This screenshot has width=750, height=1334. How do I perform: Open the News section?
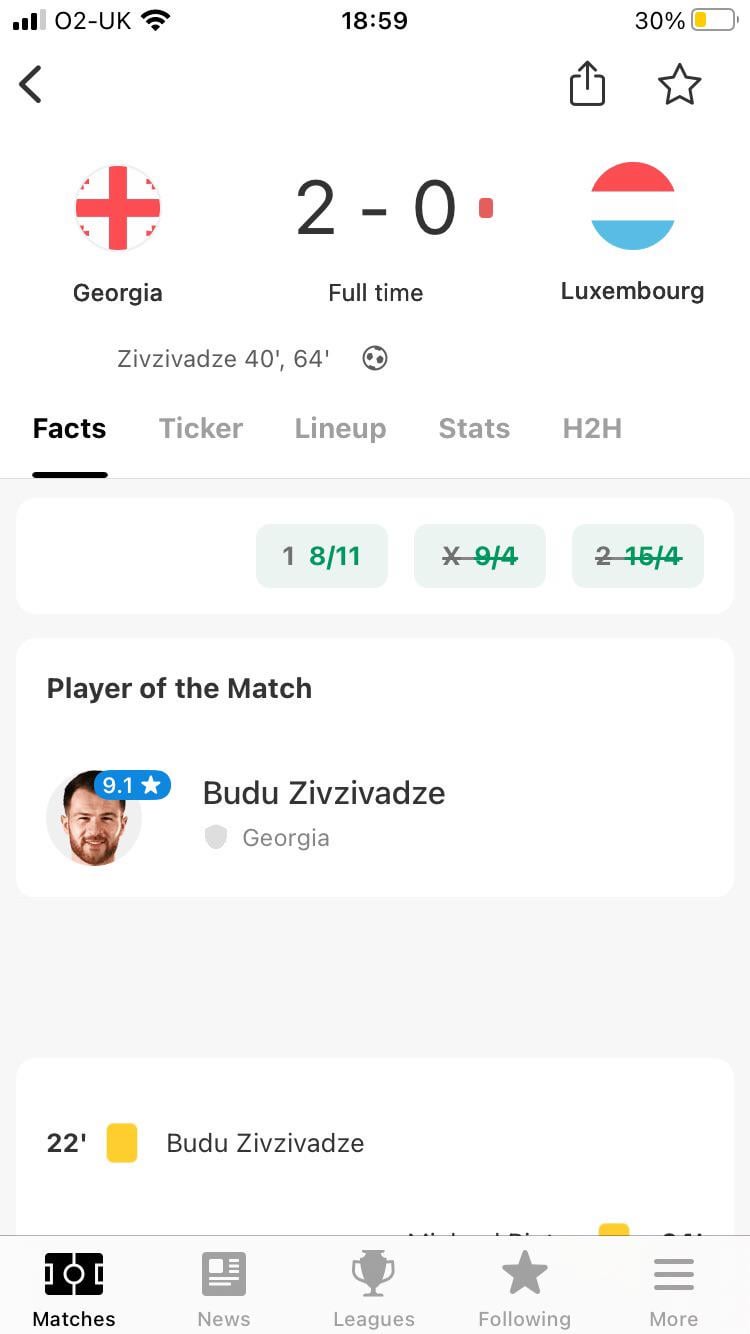click(223, 1290)
